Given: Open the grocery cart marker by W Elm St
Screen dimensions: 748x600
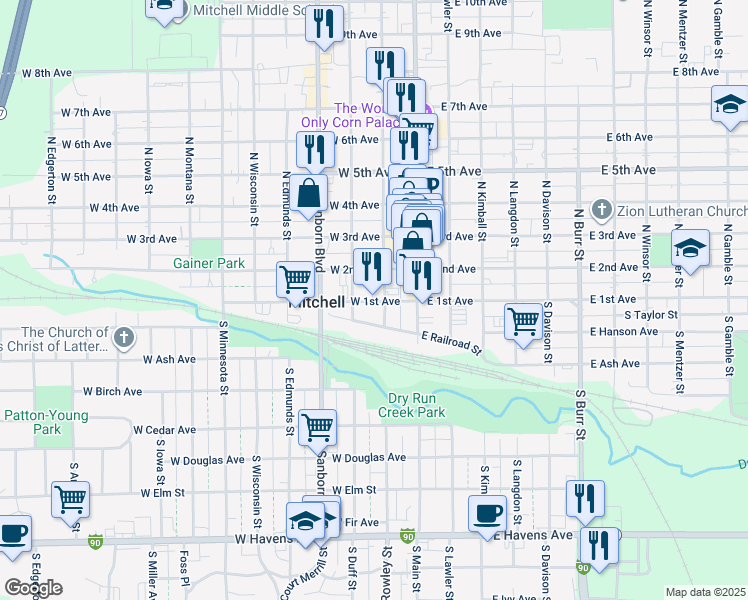Looking at the screenshot, I should pyautogui.click(x=70, y=499).
